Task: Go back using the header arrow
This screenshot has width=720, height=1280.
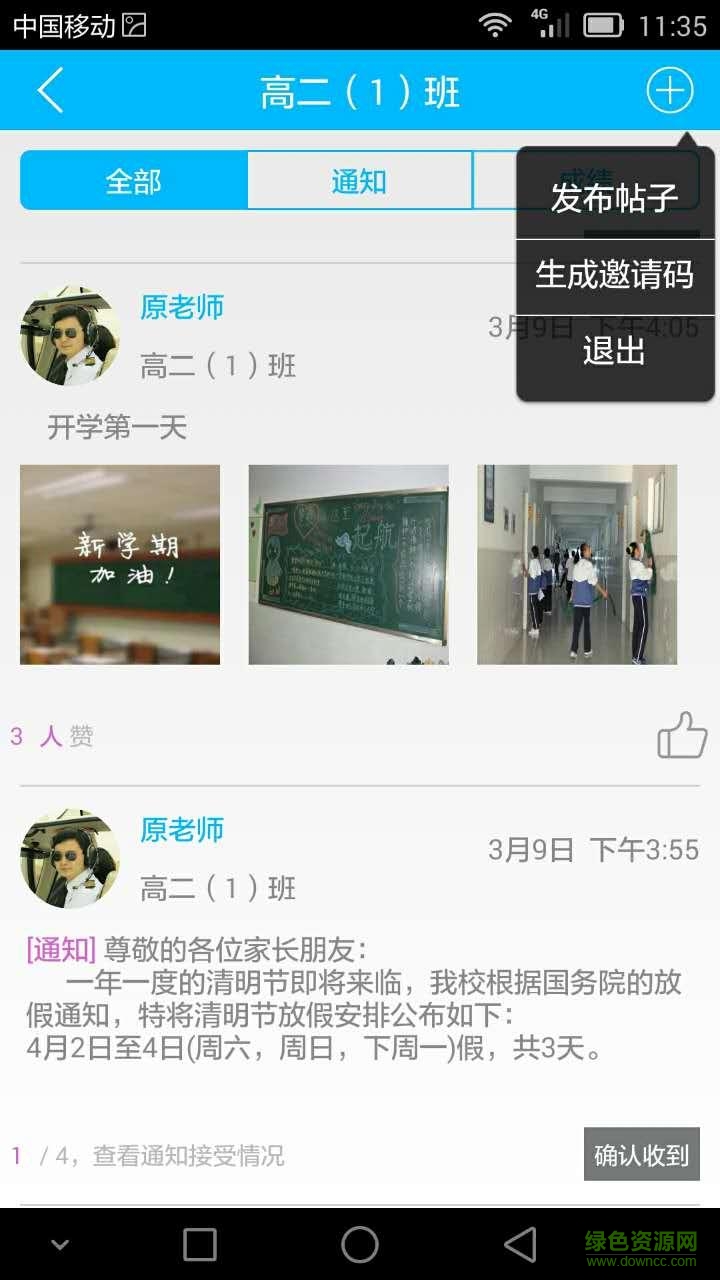Action: tap(50, 91)
